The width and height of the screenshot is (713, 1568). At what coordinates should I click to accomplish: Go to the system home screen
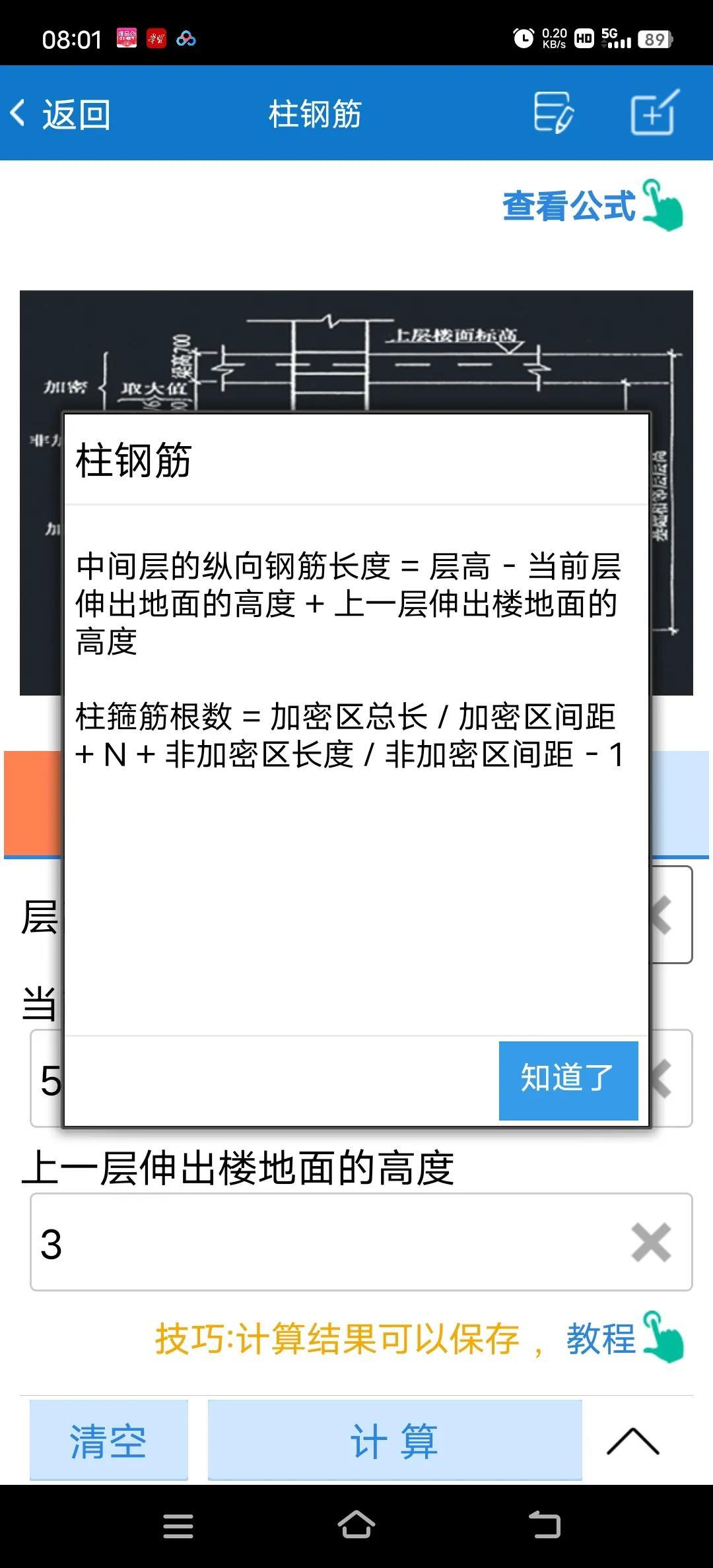click(356, 1526)
